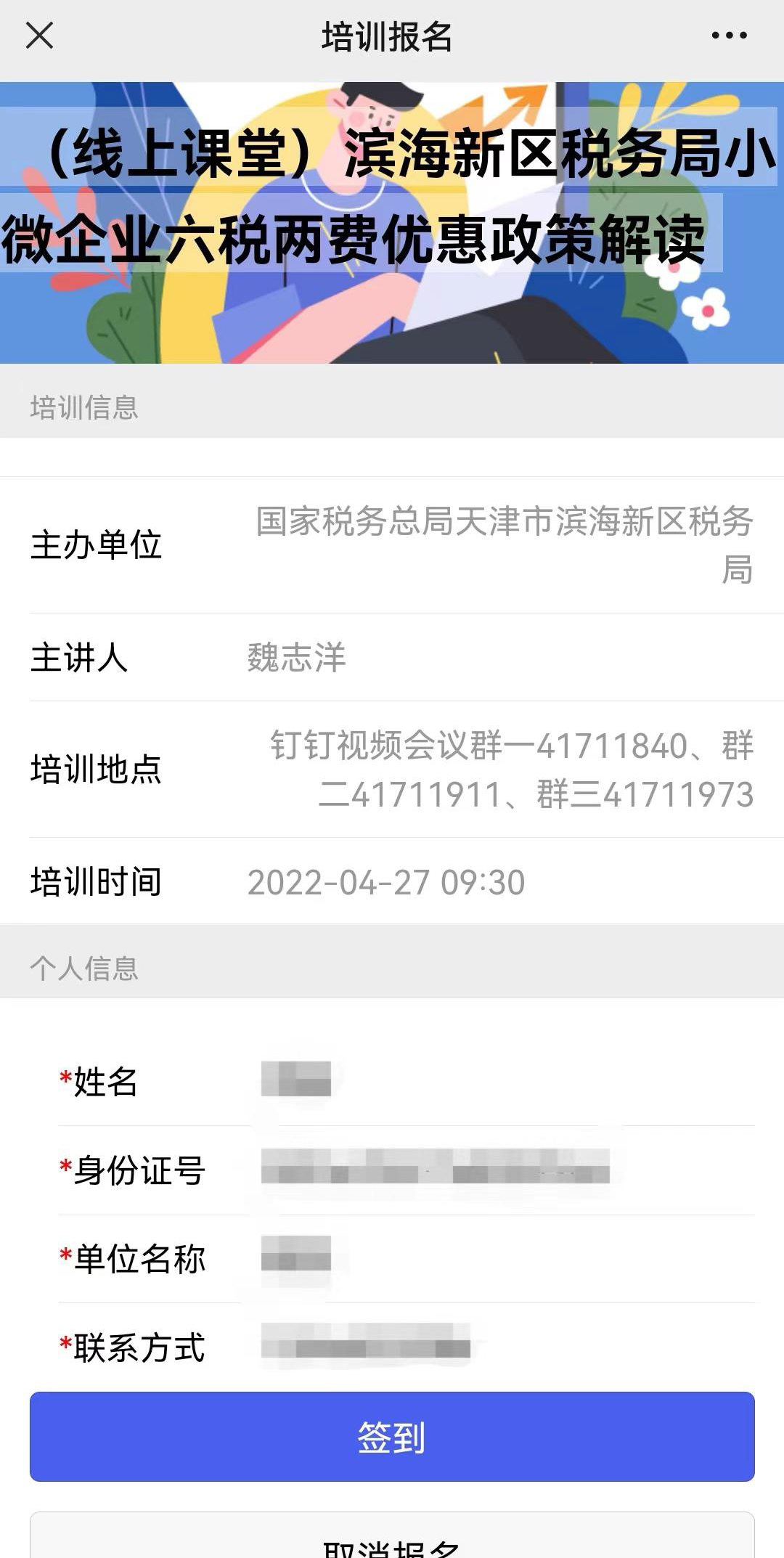Tap the blue 签到 button
The width and height of the screenshot is (784, 1558).
[392, 1437]
